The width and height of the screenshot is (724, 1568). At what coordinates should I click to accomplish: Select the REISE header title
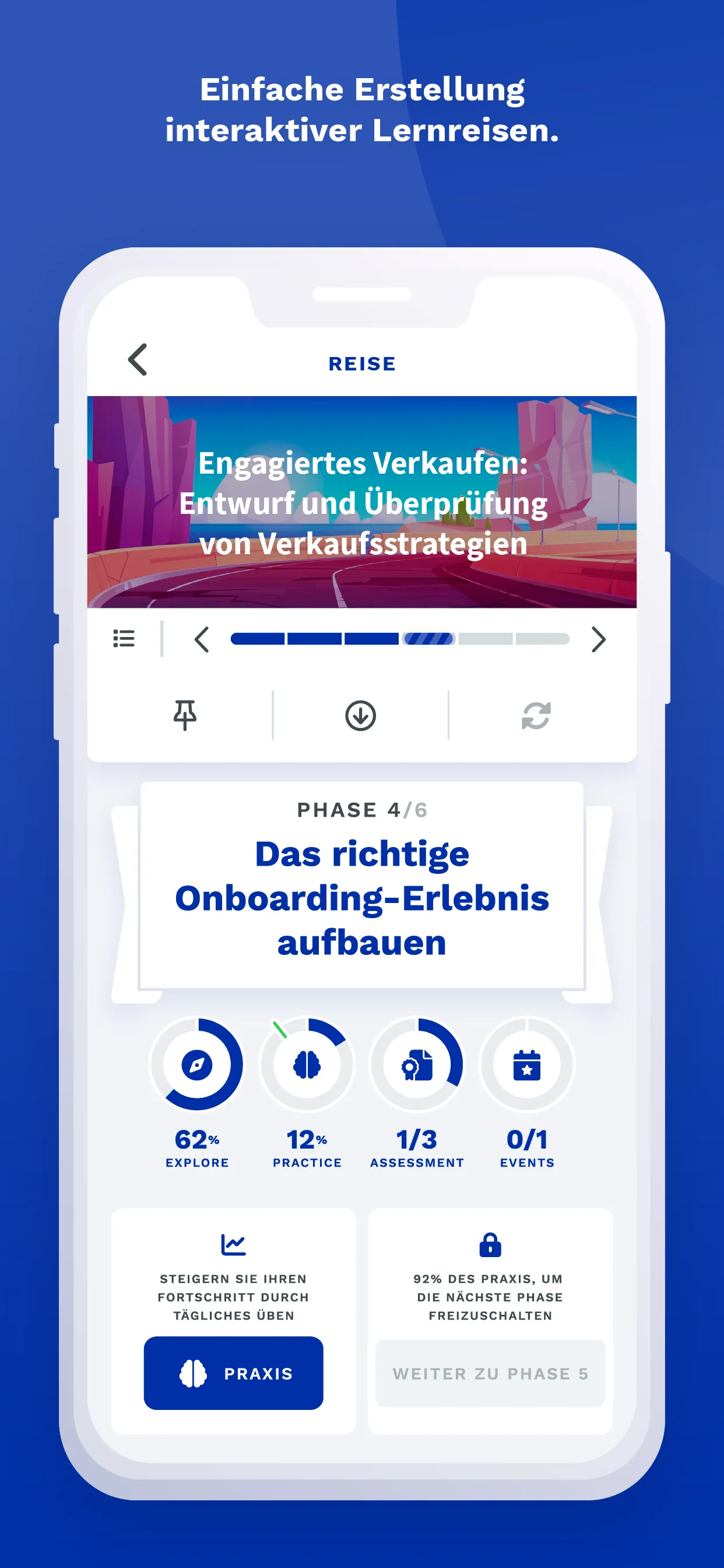point(362,363)
